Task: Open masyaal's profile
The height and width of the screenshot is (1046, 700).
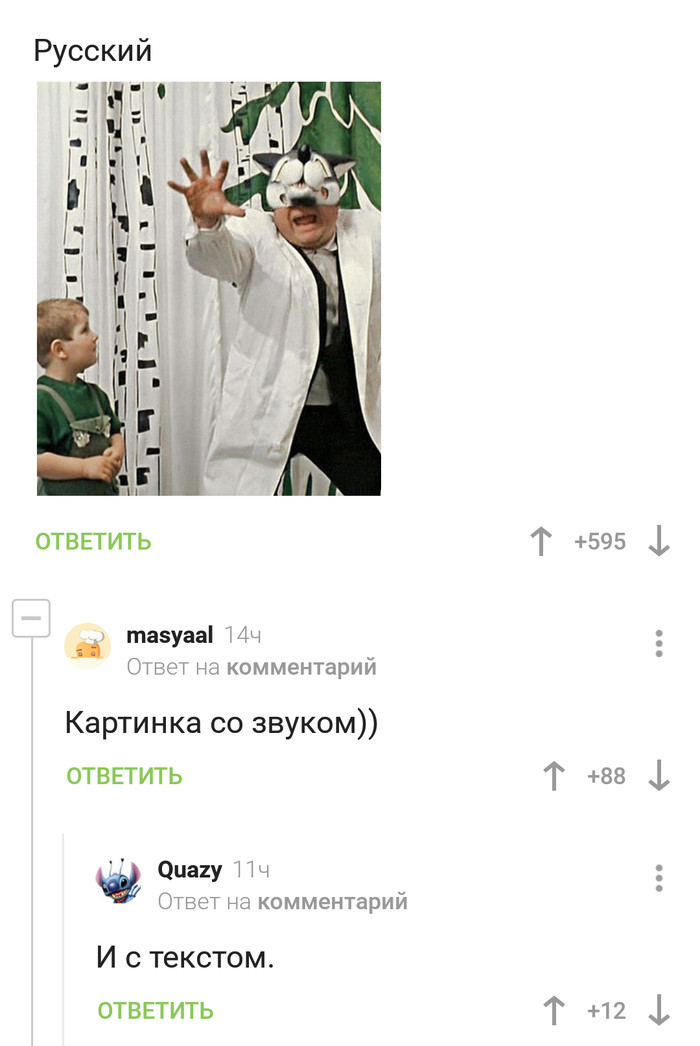Action: 169,635
